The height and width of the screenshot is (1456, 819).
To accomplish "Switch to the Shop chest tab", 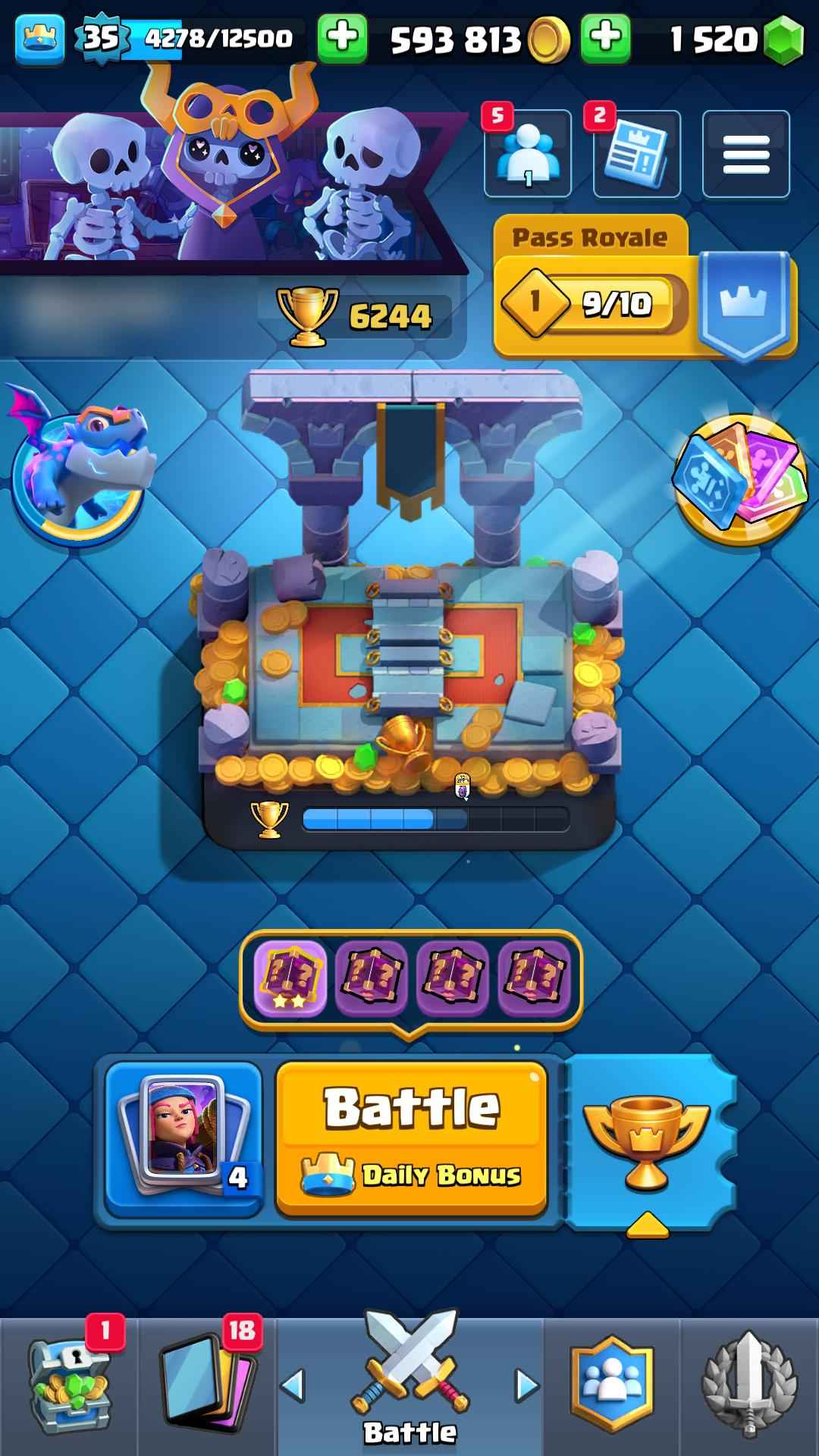I will [x=68, y=1384].
